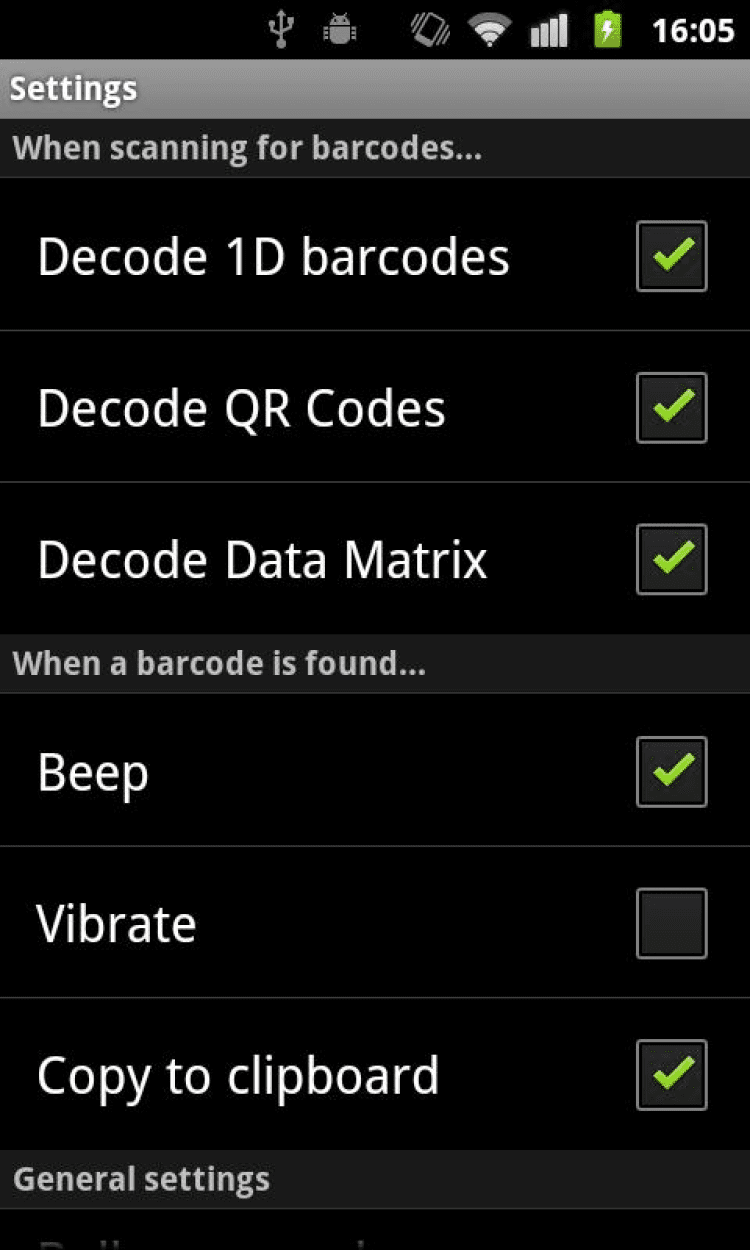Turn off the Beep option
This screenshot has width=750, height=1250.
(x=671, y=772)
